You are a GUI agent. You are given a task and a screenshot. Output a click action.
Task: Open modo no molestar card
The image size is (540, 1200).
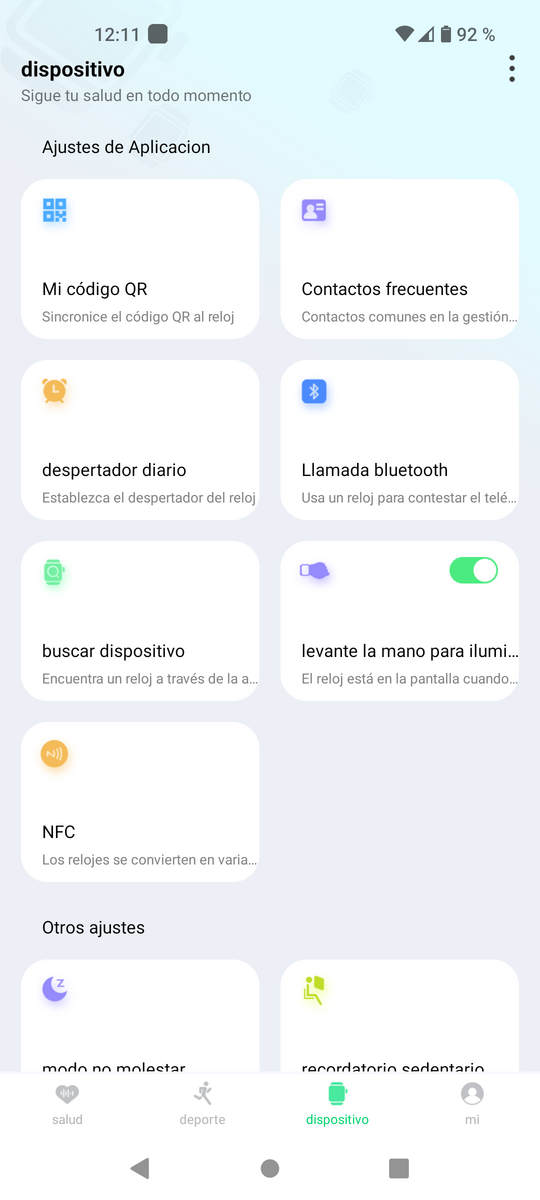coord(140,1016)
